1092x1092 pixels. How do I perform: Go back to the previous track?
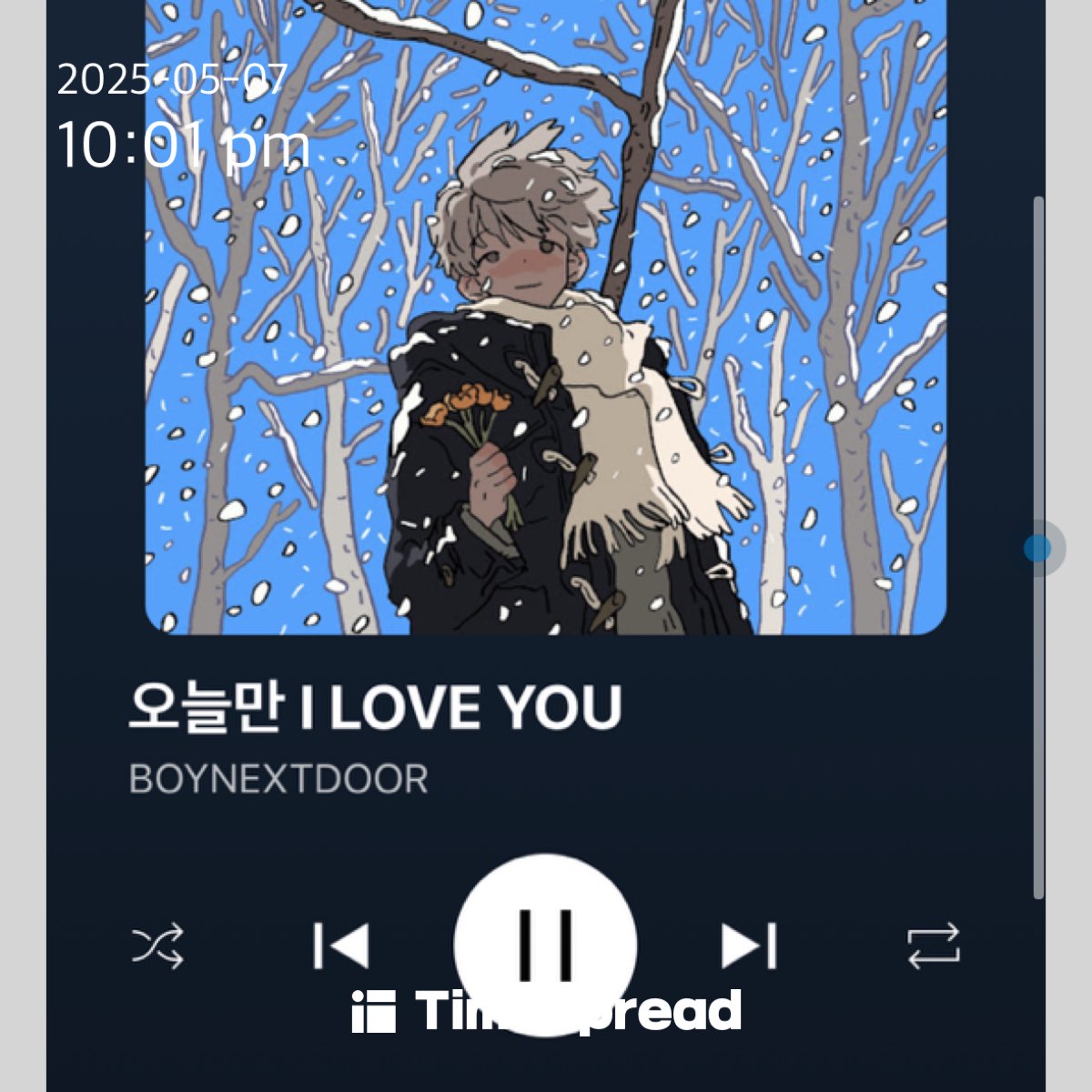pos(341,945)
